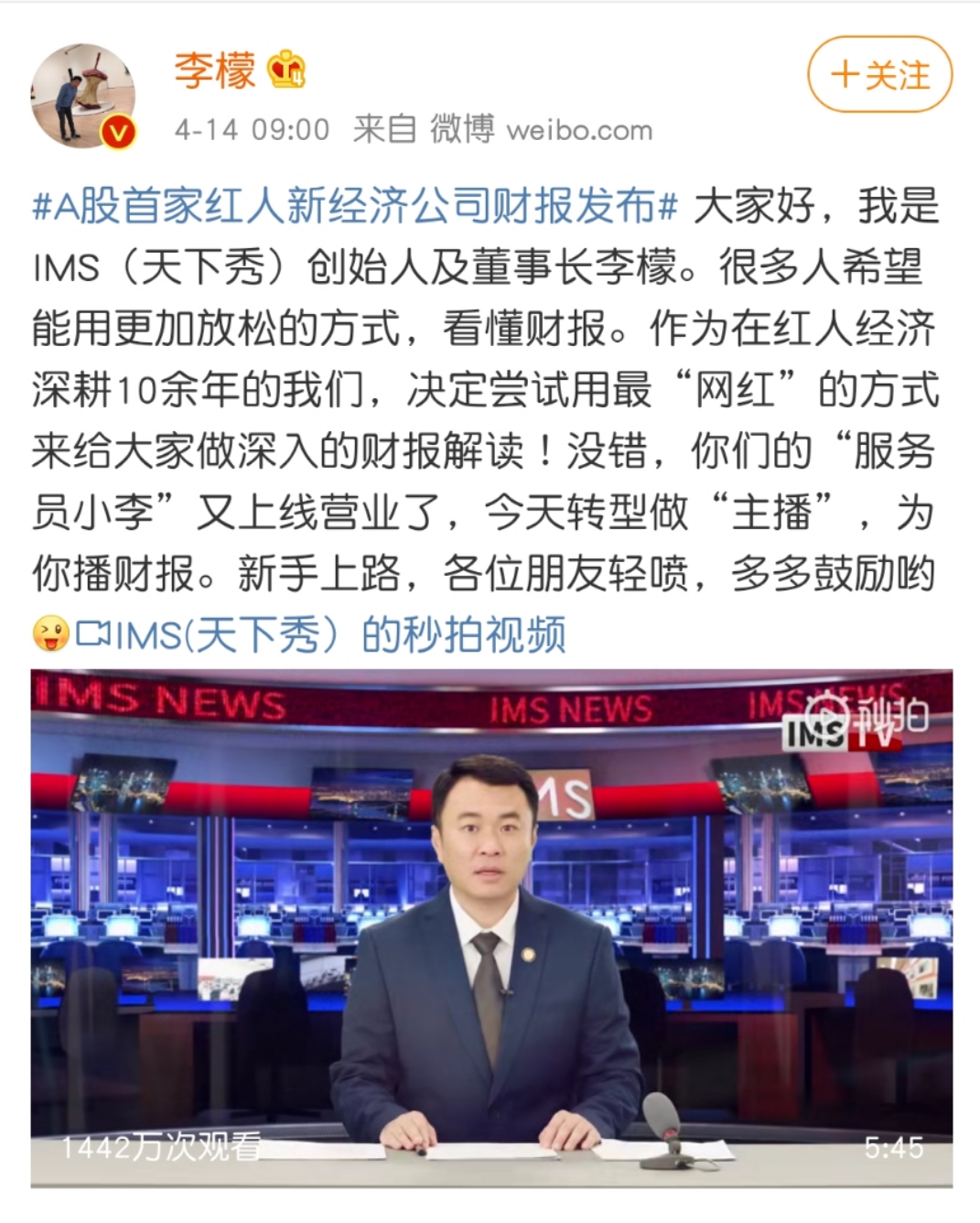Image resolution: width=980 pixels, height=1223 pixels.
Task: Open the #A股首家红人新经济公司财报发布# hashtag
Action: coord(355,206)
